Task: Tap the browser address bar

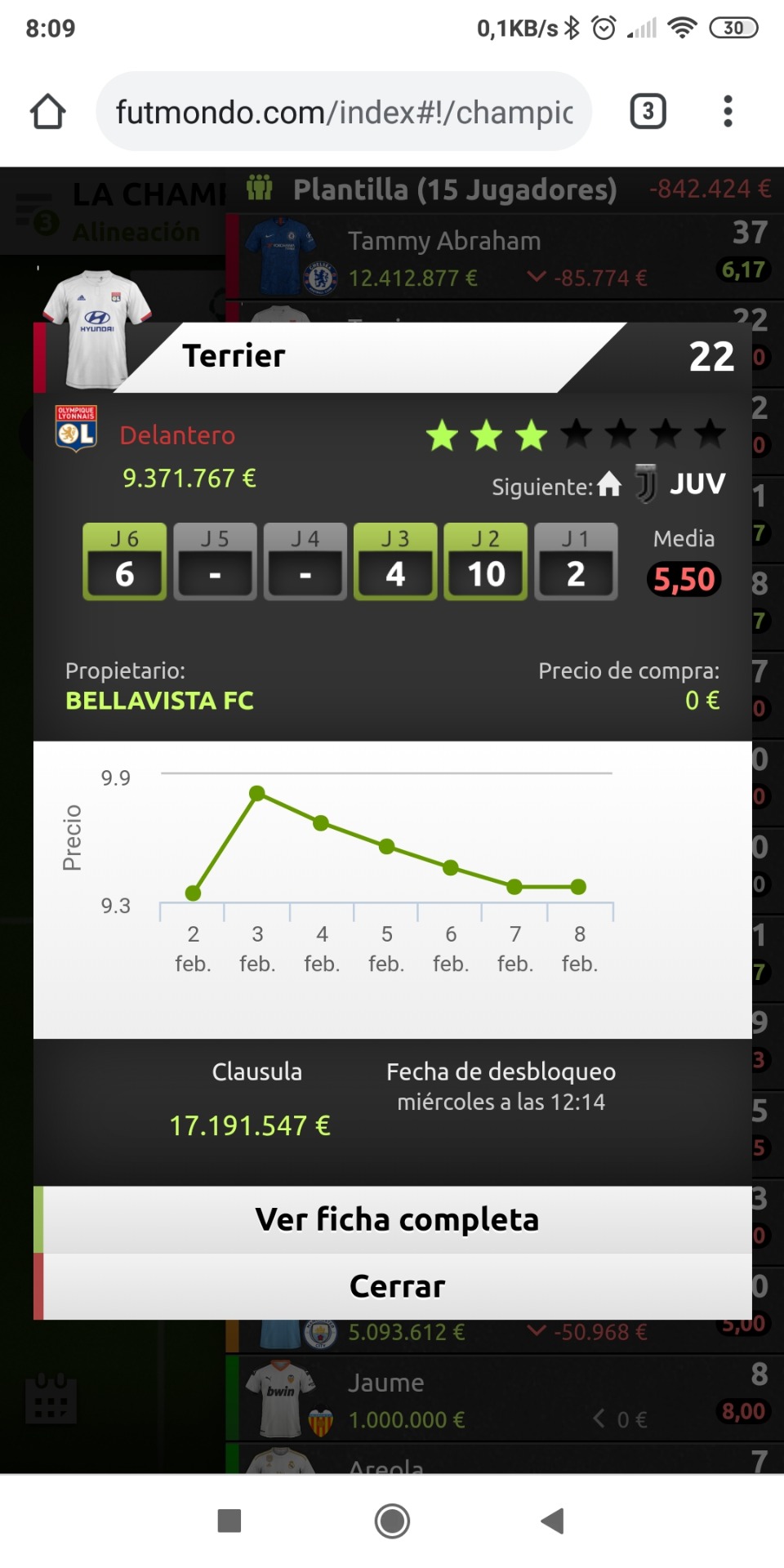Action: click(x=343, y=112)
